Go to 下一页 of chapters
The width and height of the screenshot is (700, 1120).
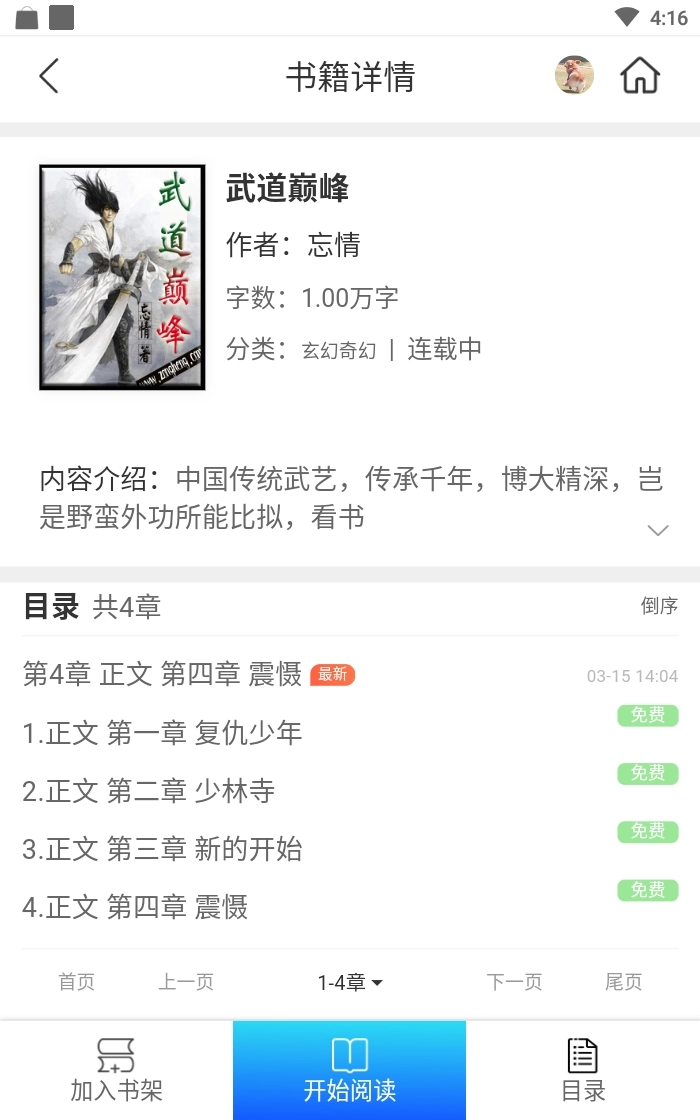click(x=514, y=982)
